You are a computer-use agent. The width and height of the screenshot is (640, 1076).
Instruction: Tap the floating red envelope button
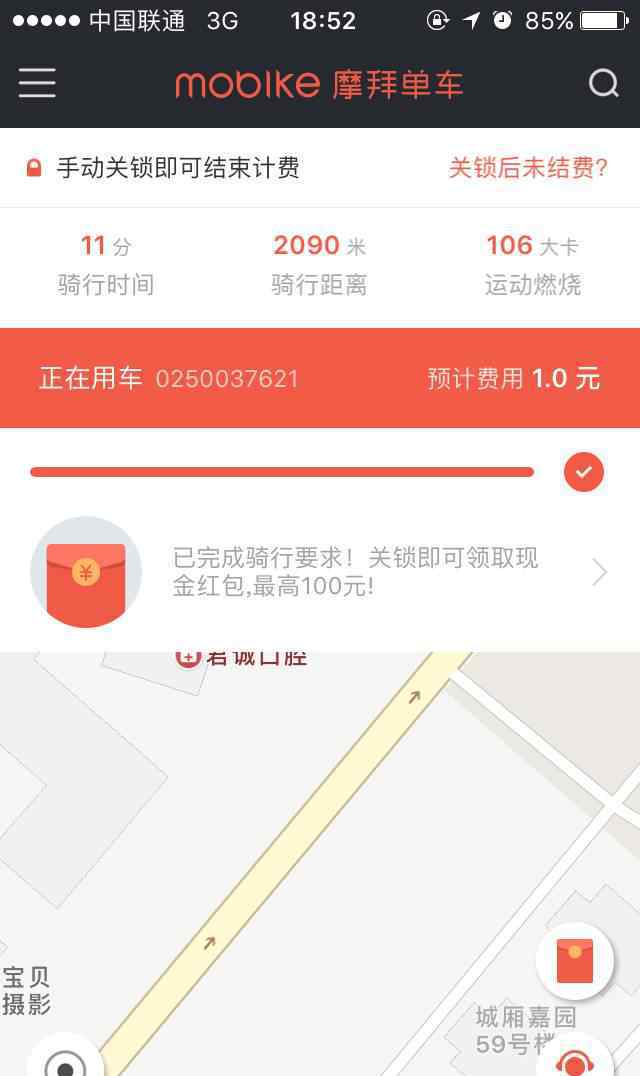tap(574, 961)
